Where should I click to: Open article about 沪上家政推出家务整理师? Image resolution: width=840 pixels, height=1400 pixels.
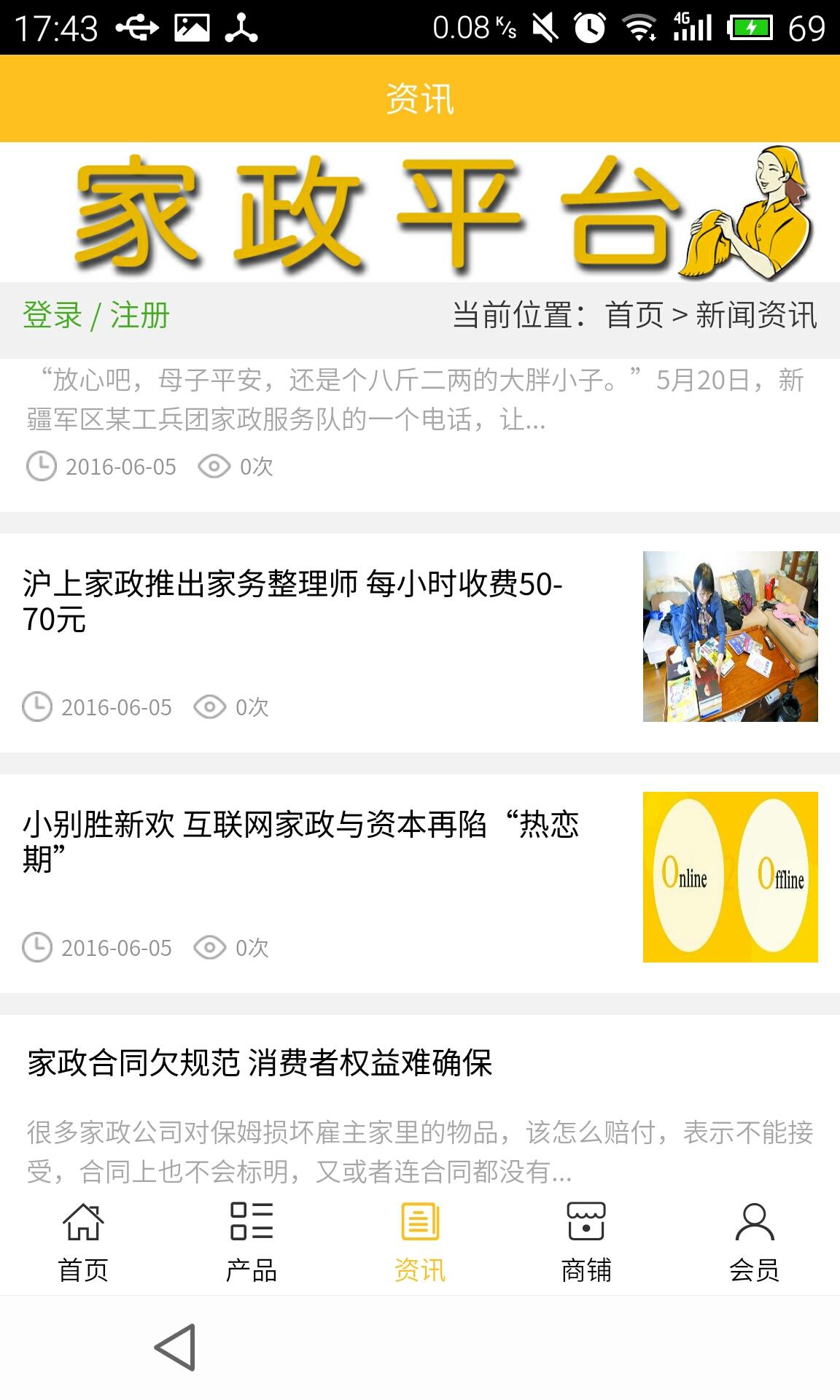[292, 601]
